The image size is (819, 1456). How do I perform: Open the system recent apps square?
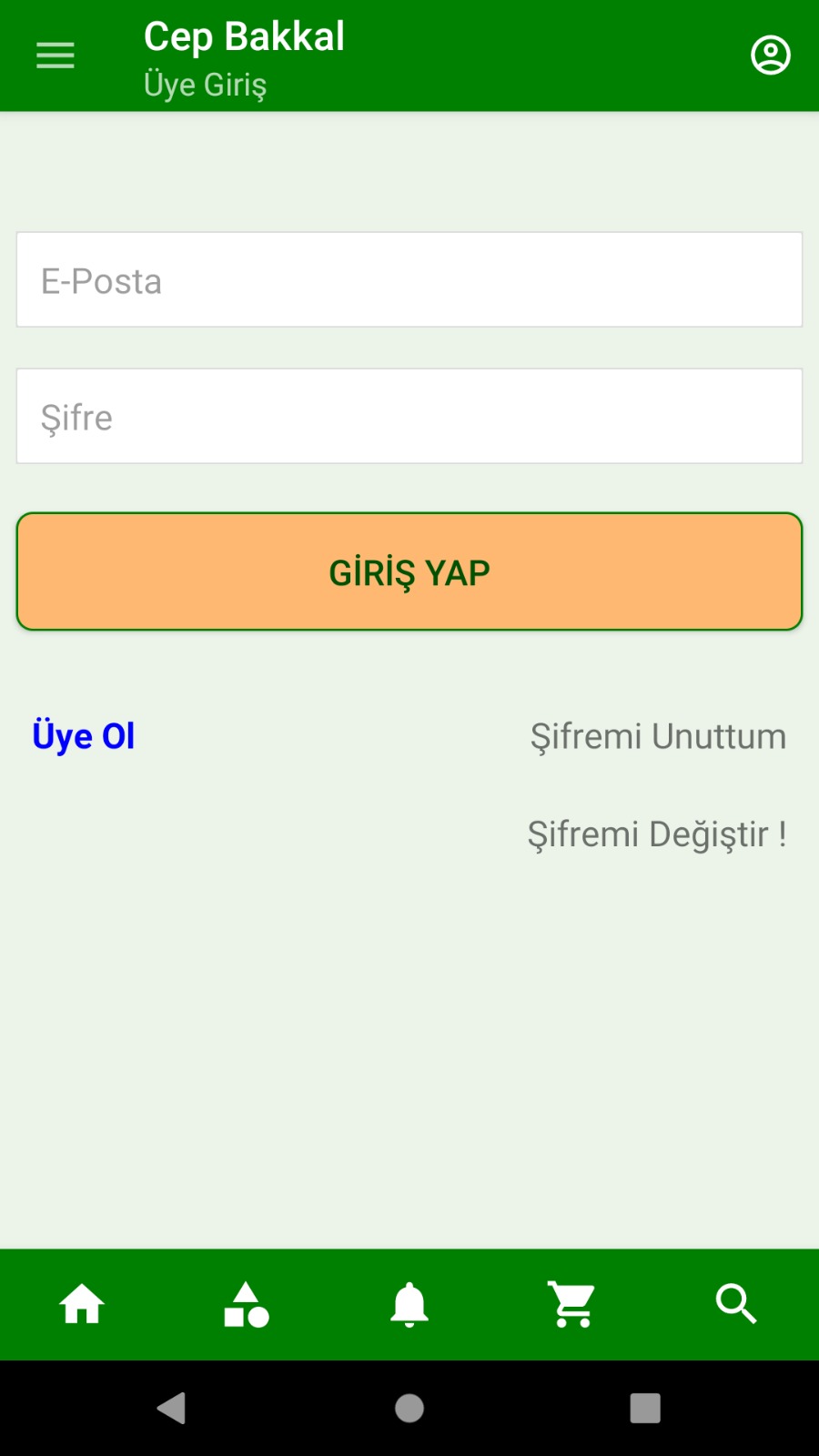click(645, 1408)
